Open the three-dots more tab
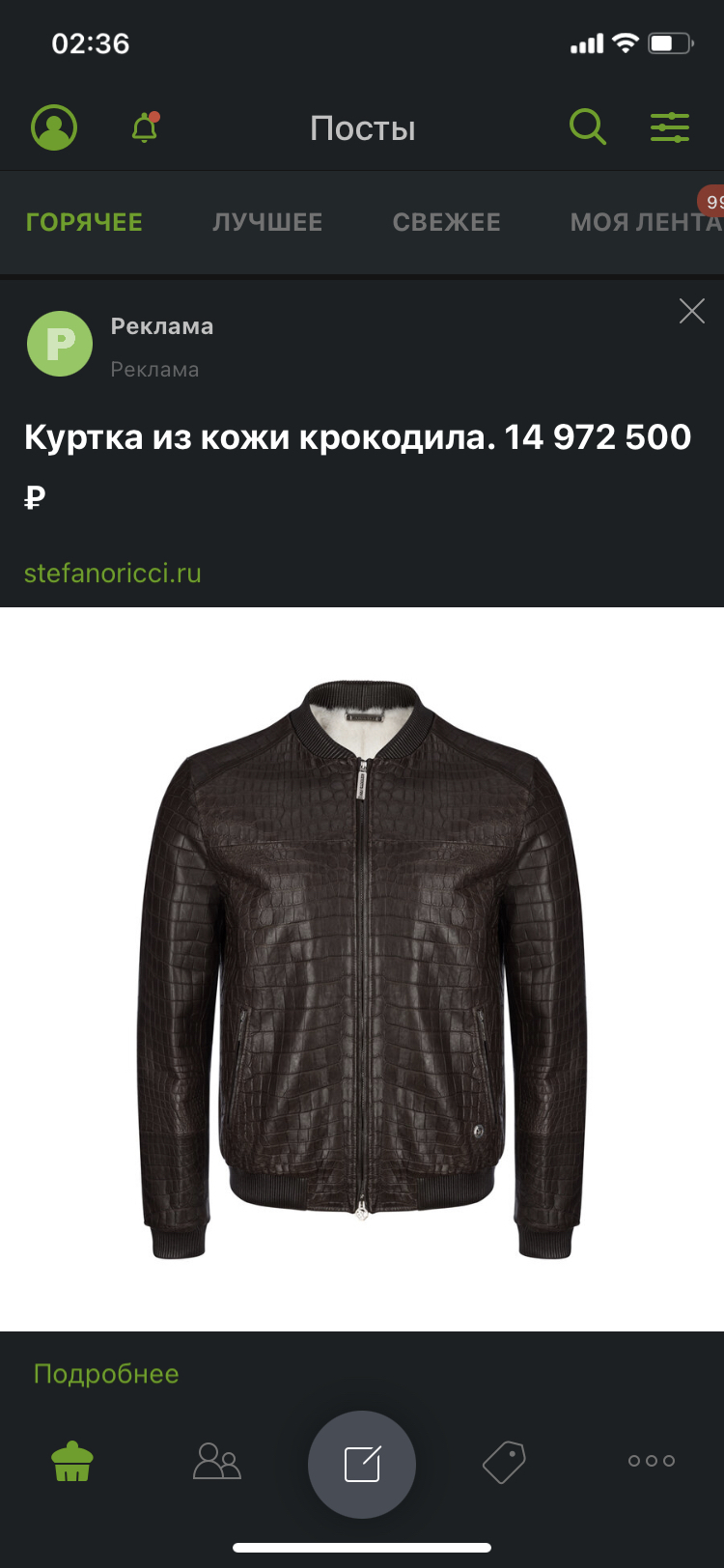Image resolution: width=724 pixels, height=1568 pixels. click(x=652, y=1461)
